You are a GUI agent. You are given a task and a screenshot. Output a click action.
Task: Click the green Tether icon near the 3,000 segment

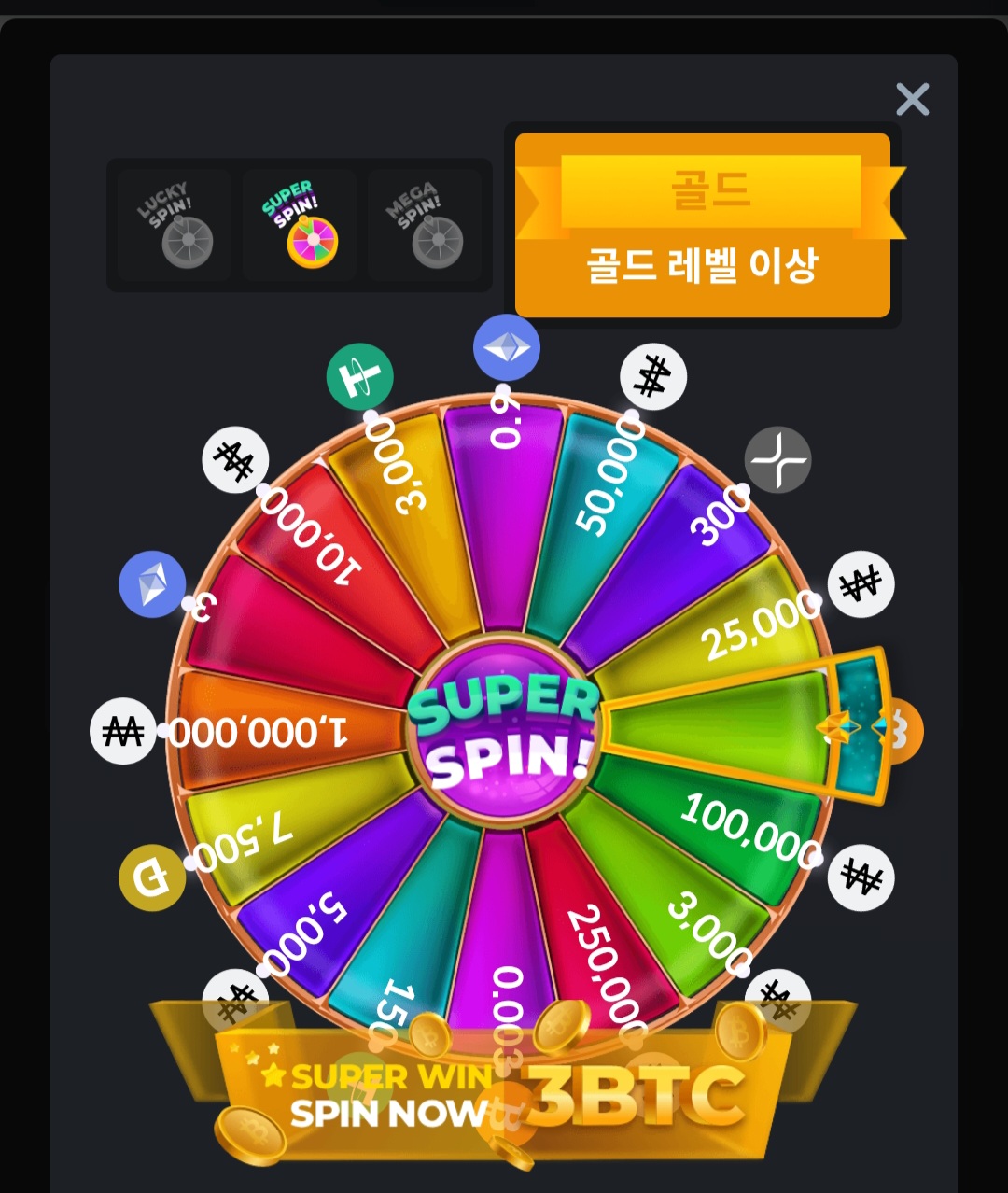point(360,377)
